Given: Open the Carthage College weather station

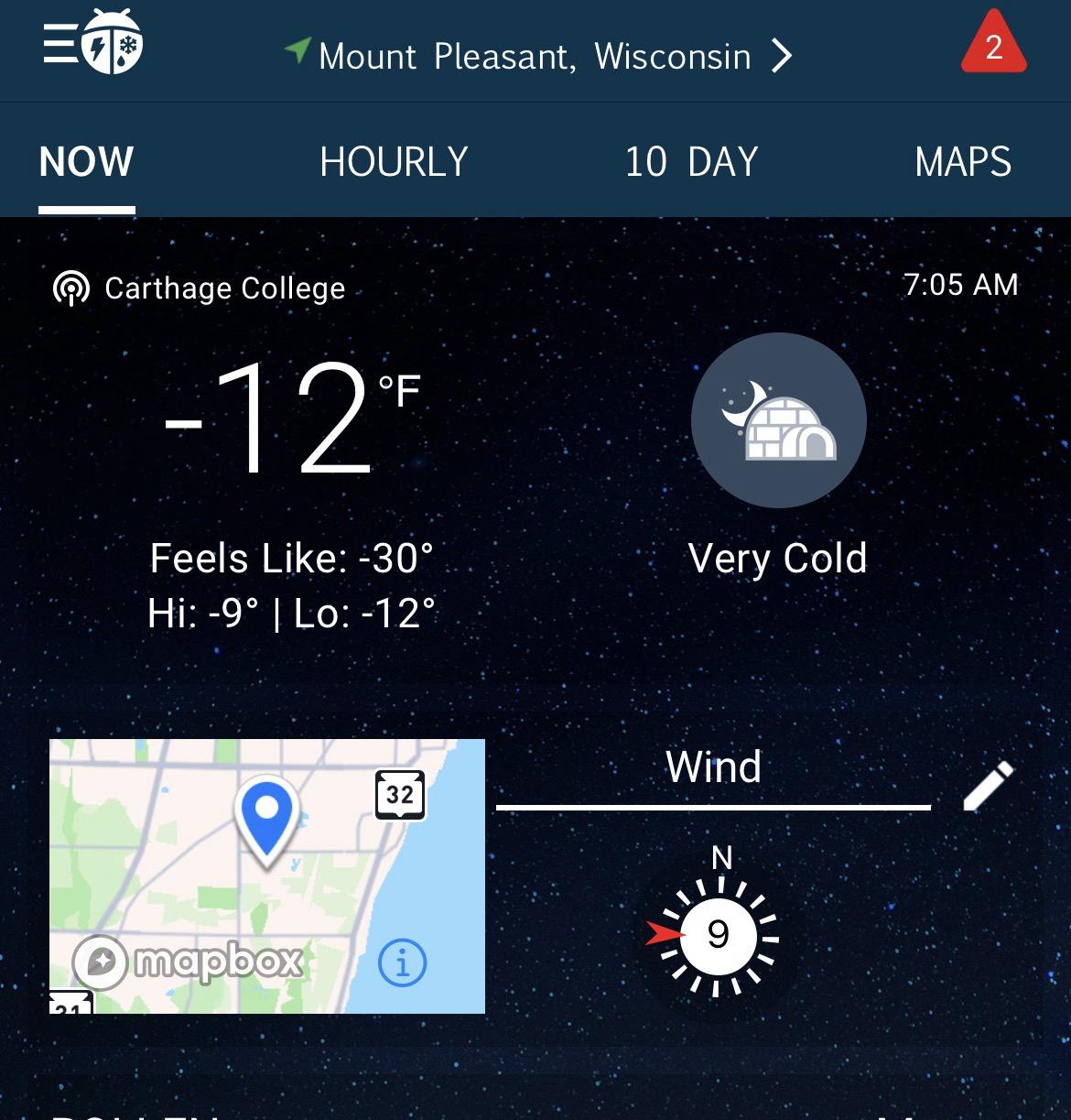Looking at the screenshot, I should (x=200, y=288).
